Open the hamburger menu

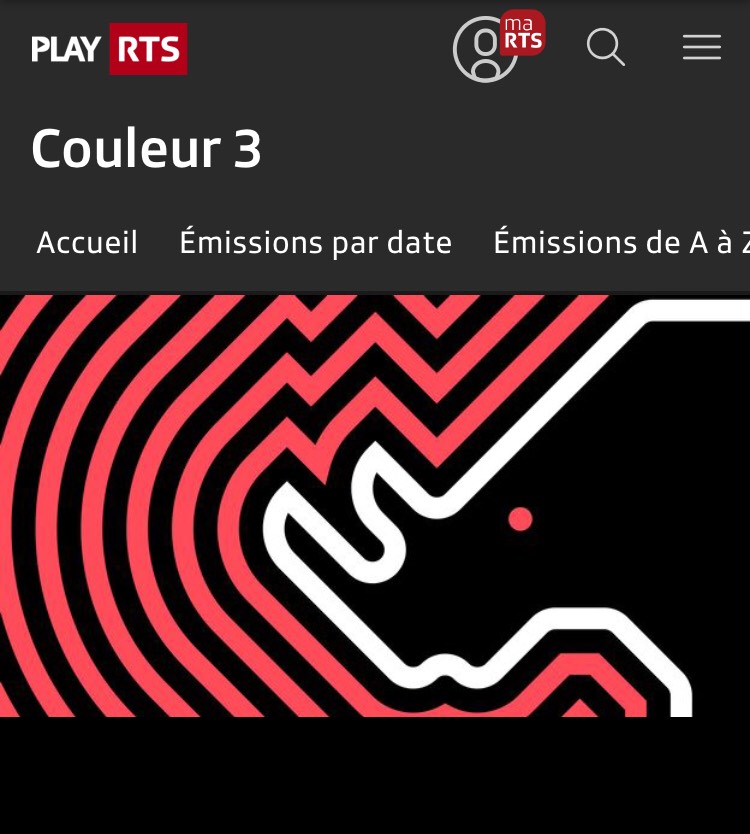click(701, 47)
